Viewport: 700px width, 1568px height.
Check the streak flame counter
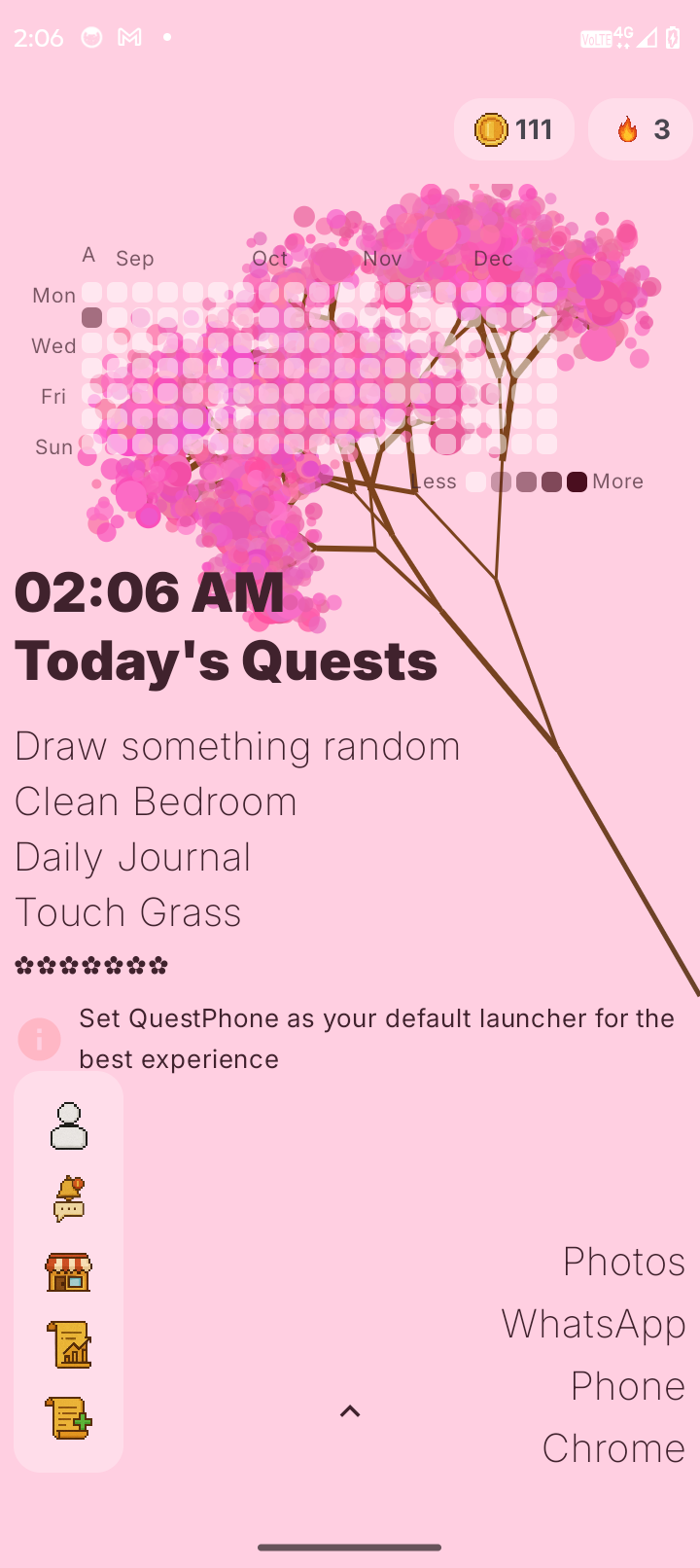pyautogui.click(x=641, y=128)
